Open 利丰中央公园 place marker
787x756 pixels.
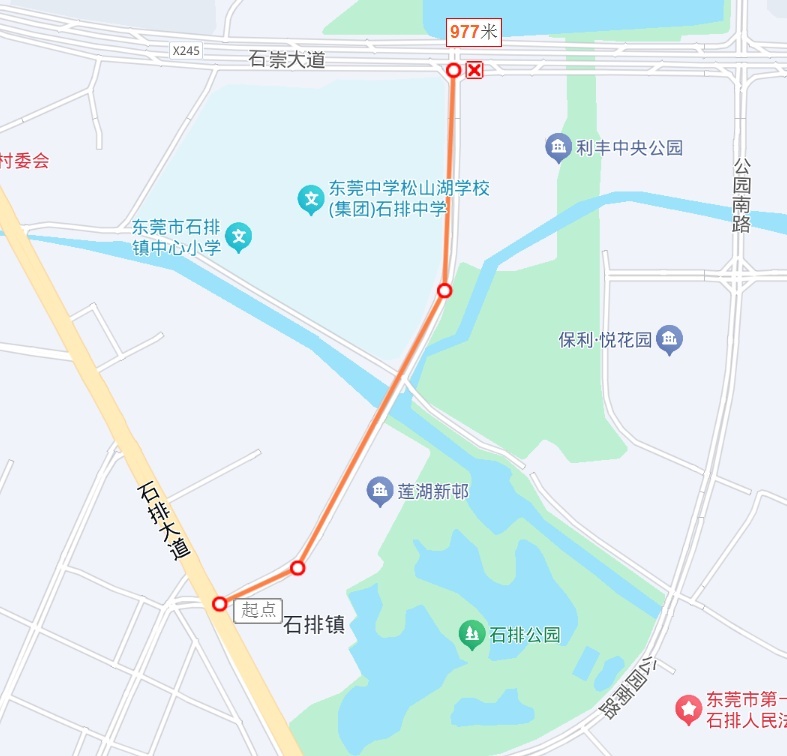(558, 148)
